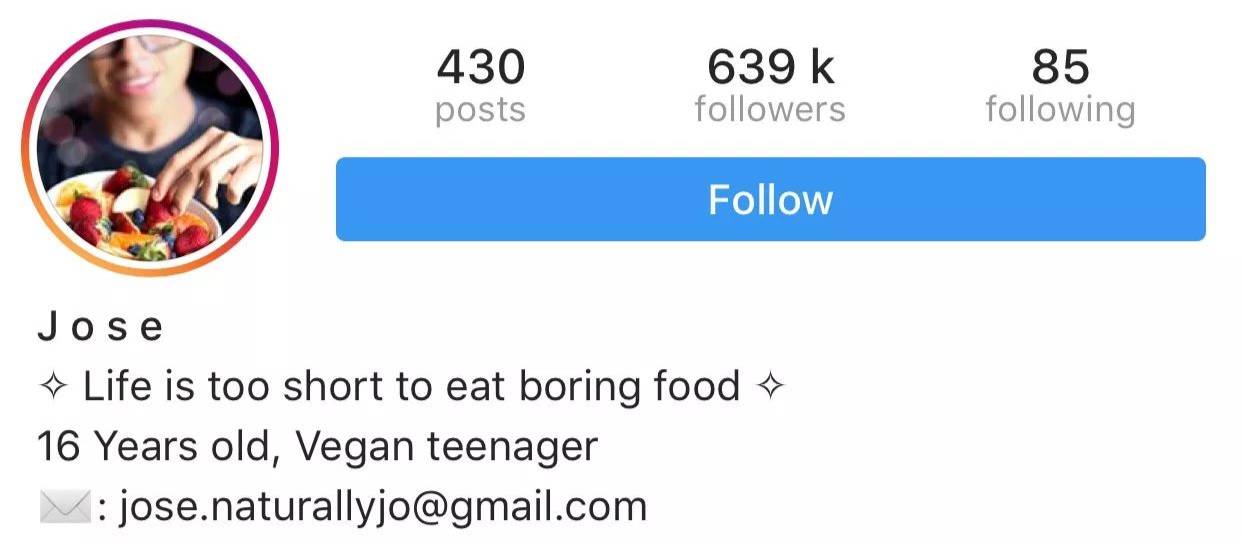View Jose's story from profile picture

(x=150, y=148)
